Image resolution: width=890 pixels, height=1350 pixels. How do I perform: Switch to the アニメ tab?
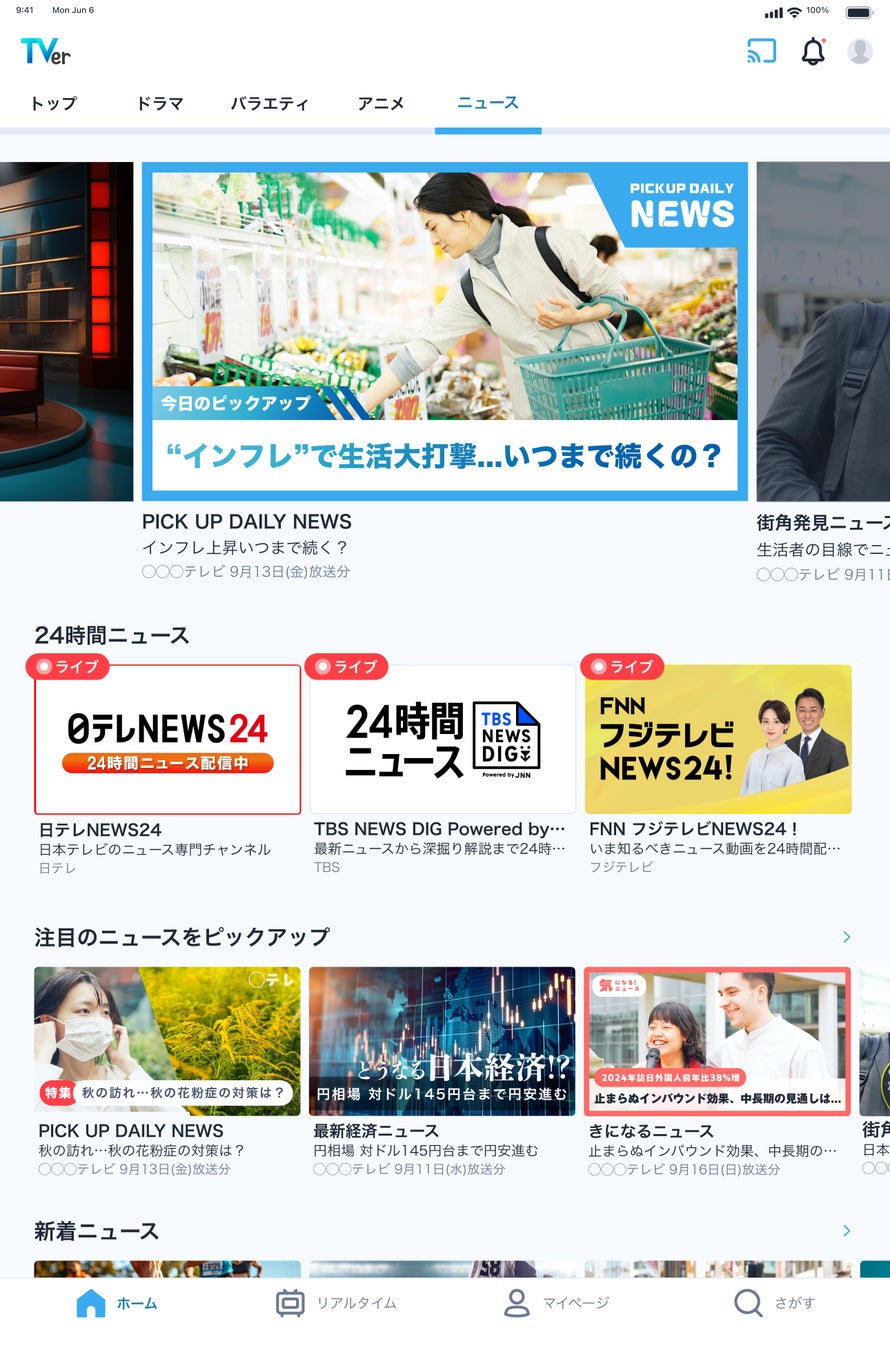click(x=381, y=103)
